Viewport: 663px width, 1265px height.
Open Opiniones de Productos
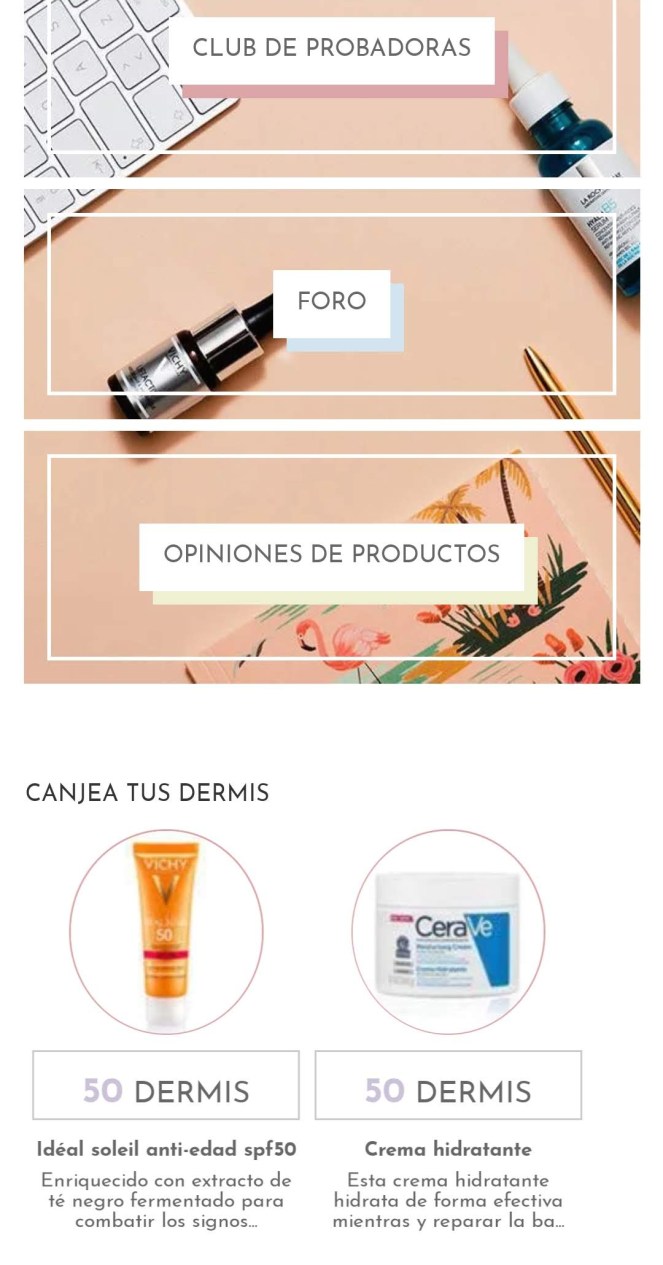click(331, 555)
